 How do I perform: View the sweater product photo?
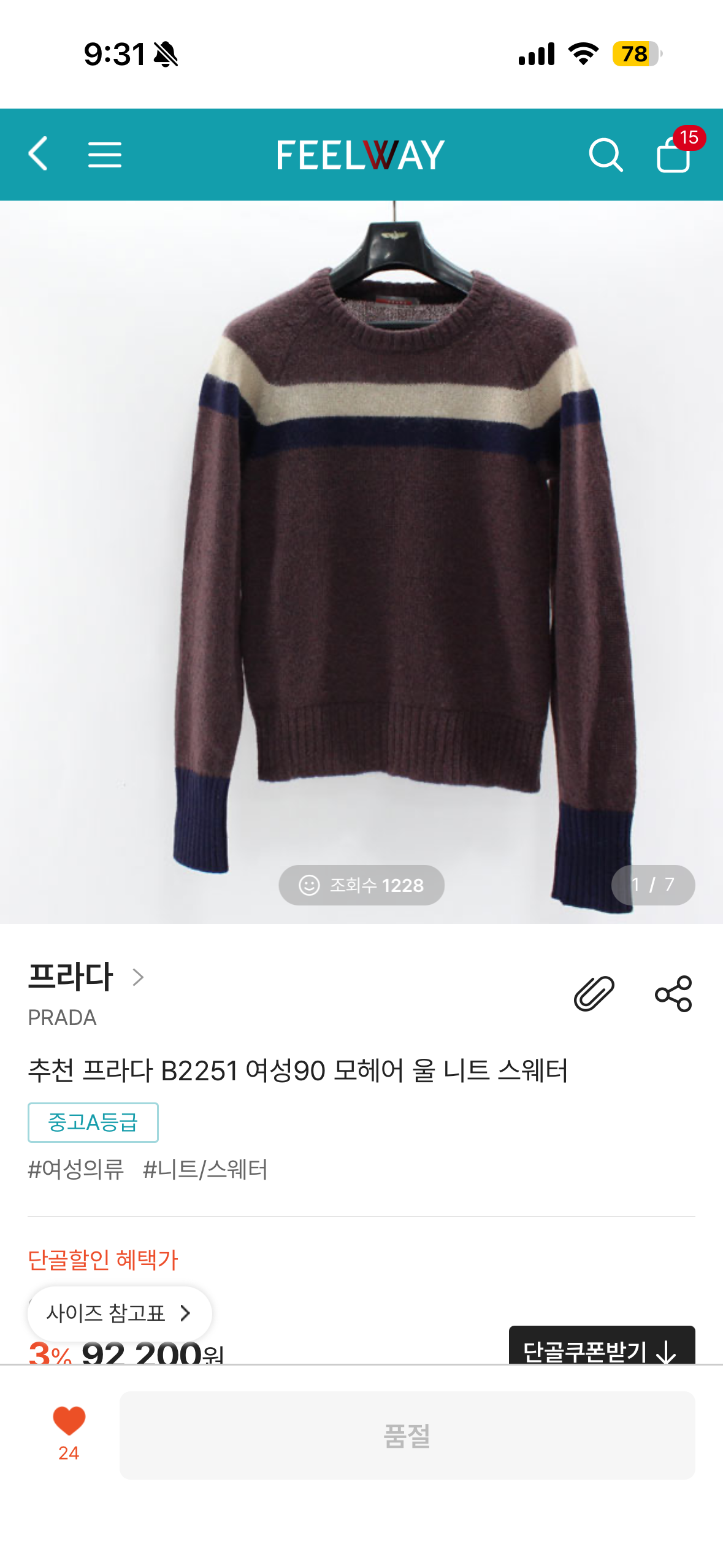coord(361,562)
